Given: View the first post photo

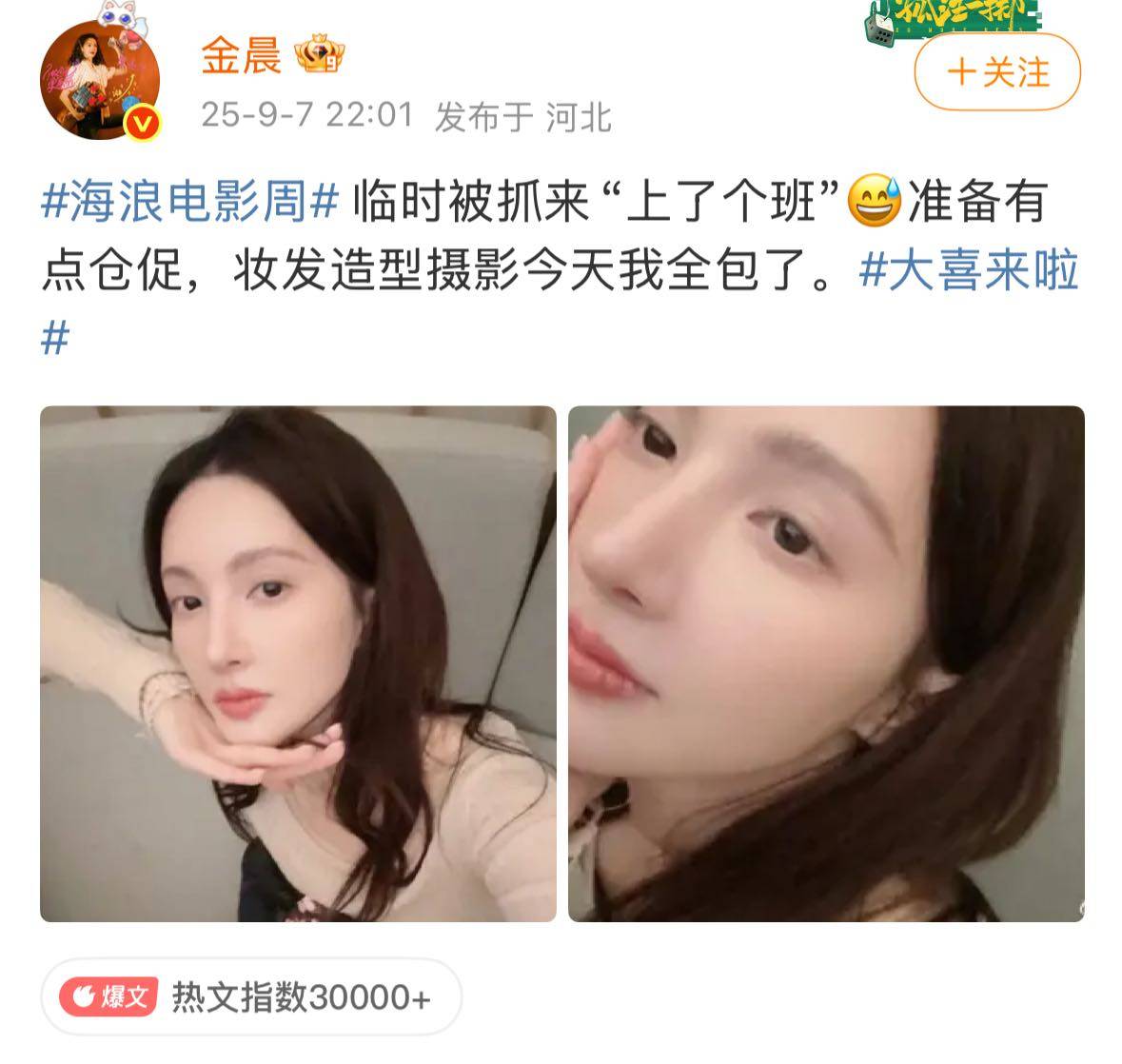Looking at the screenshot, I should [x=298, y=663].
